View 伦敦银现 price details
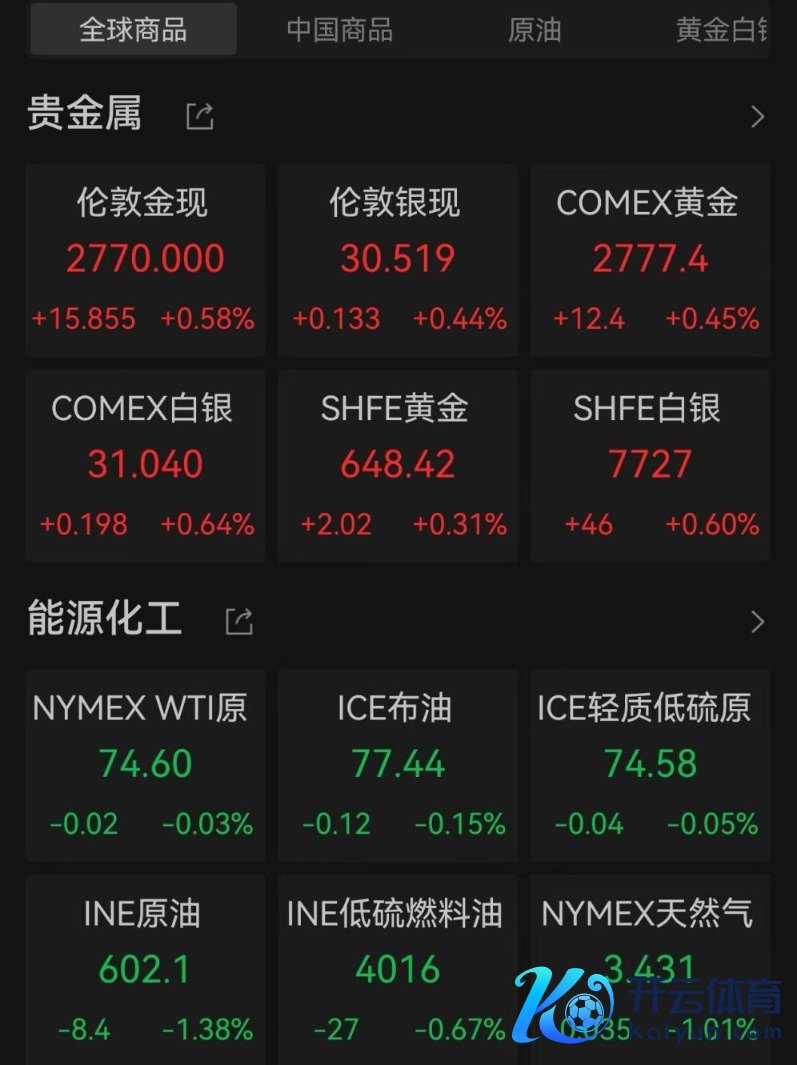Screen dimensions: 797x1065 coord(398,260)
